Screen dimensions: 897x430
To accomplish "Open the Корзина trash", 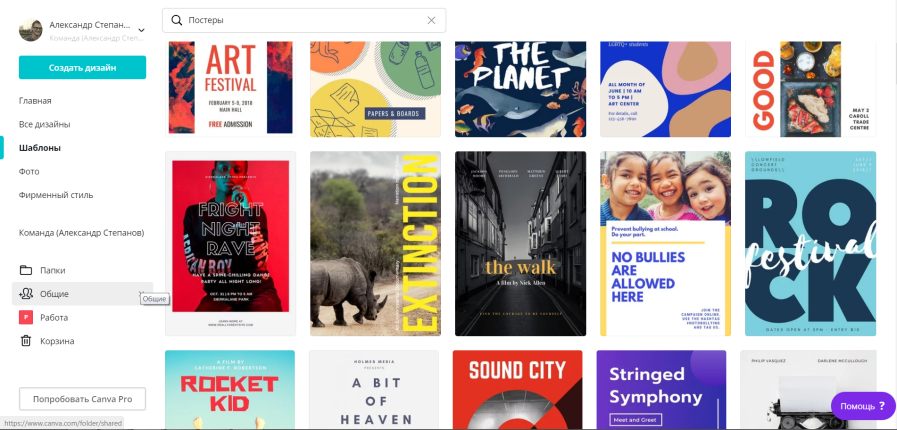I will (57, 341).
